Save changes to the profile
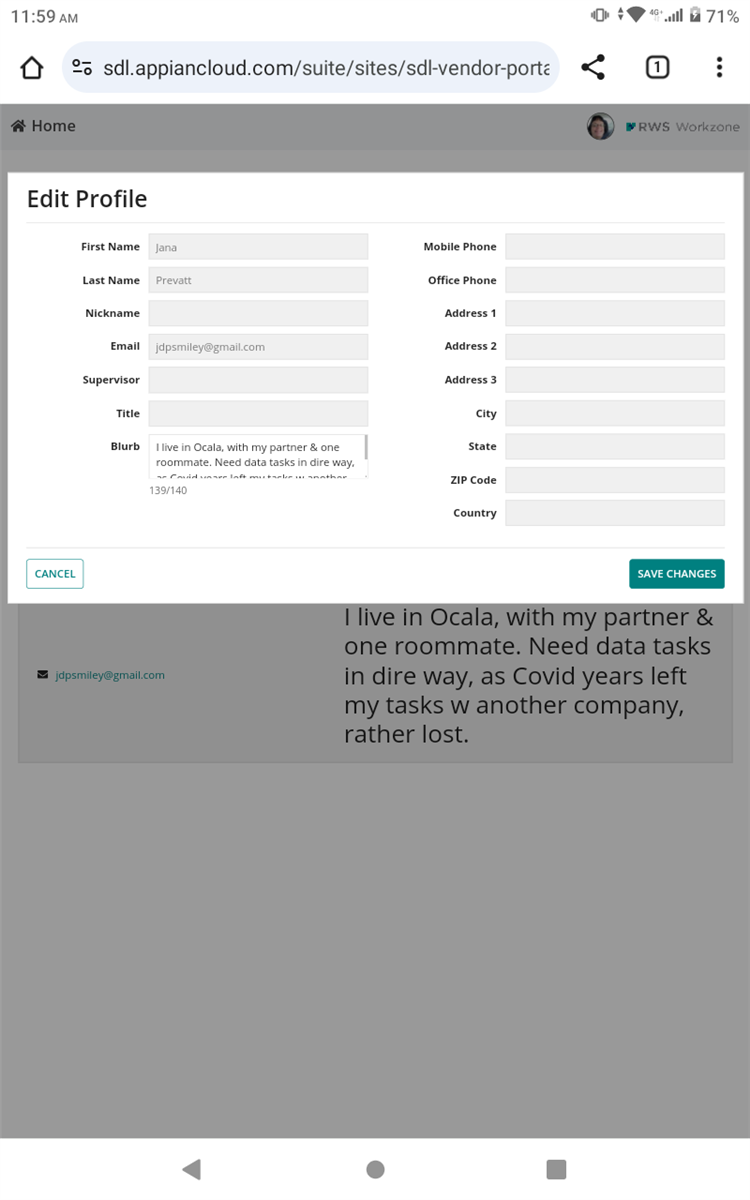Screen dimensions: 750x1200 (x=676, y=574)
